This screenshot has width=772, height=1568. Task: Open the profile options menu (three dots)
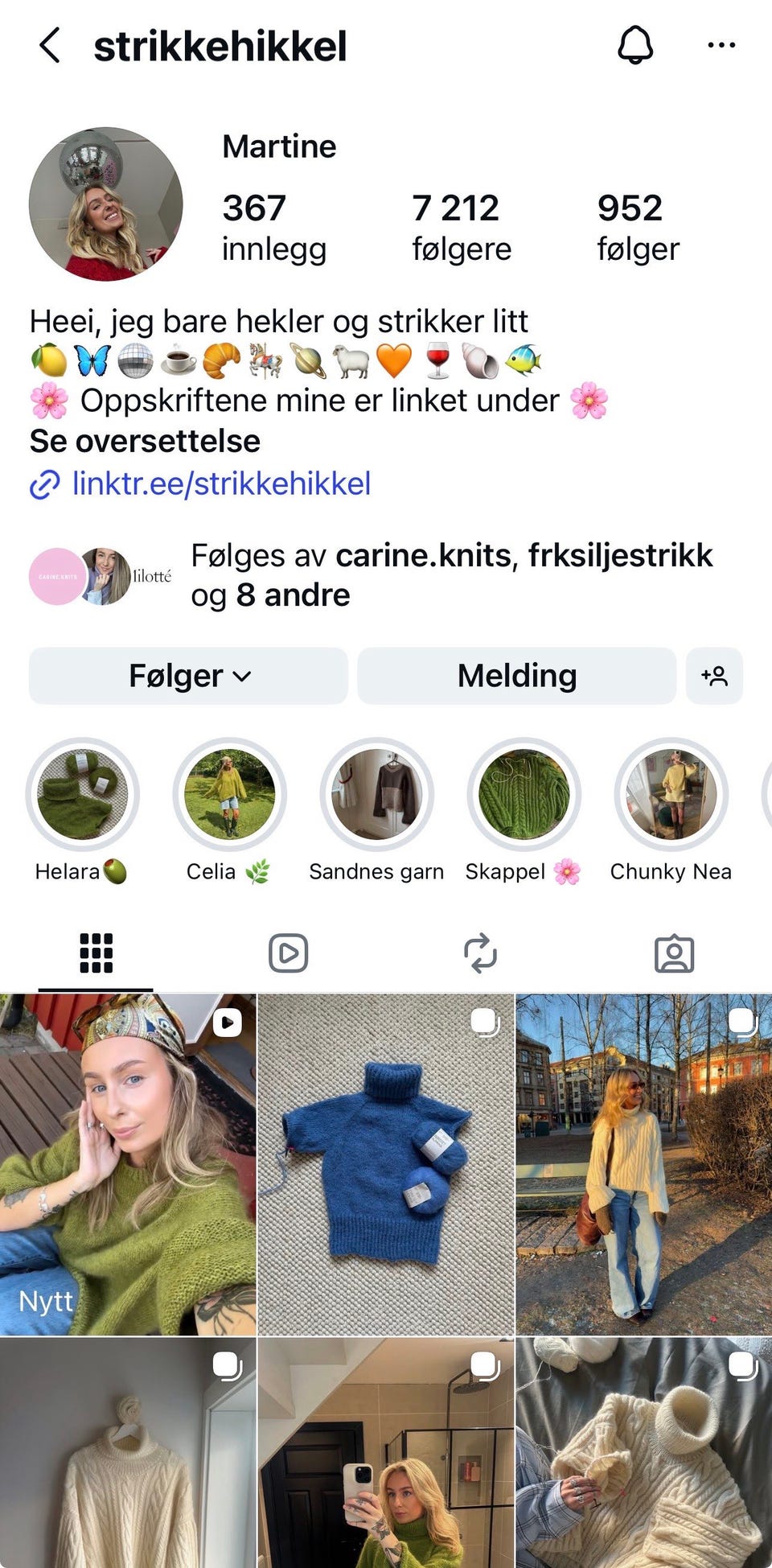point(721,44)
